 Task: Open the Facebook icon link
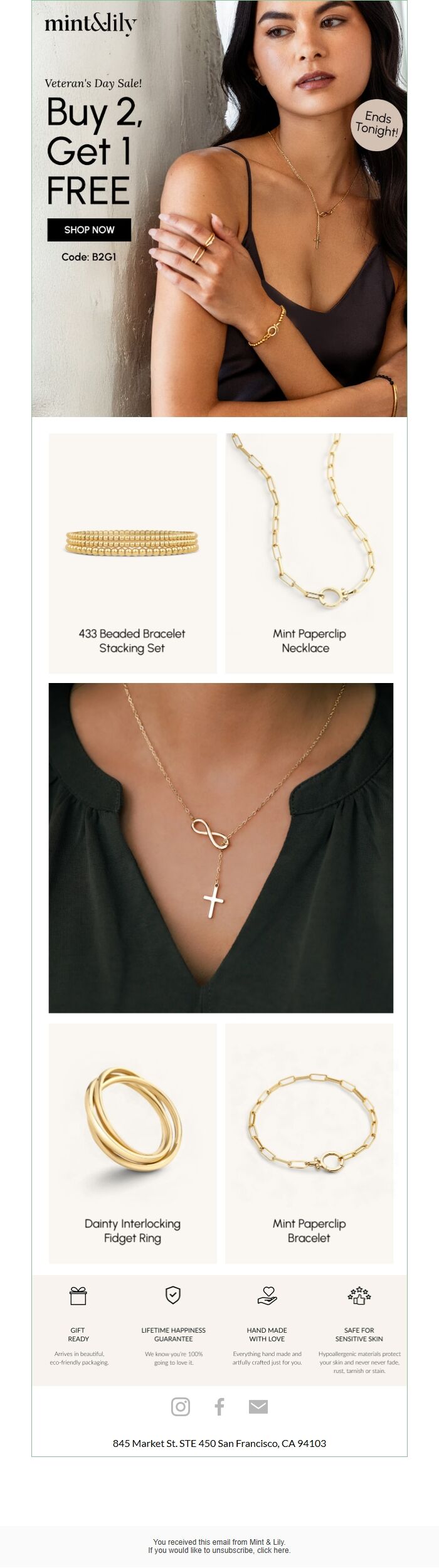(219, 1407)
